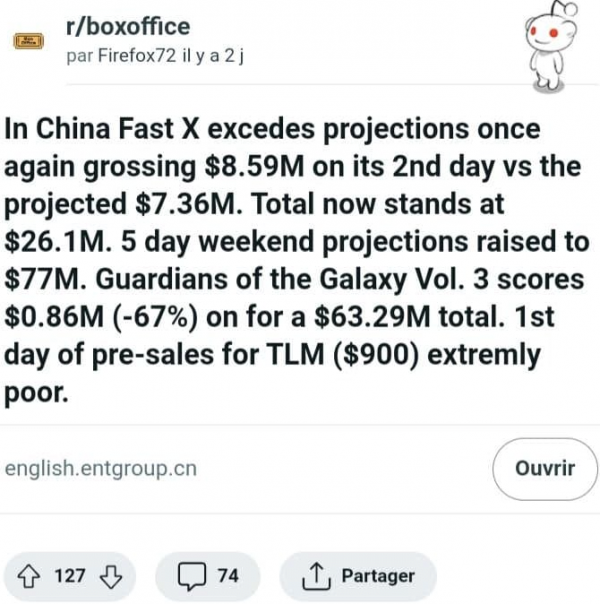This screenshot has width=600, height=604.
Task: Open the 74 comments
Action: click(208, 576)
